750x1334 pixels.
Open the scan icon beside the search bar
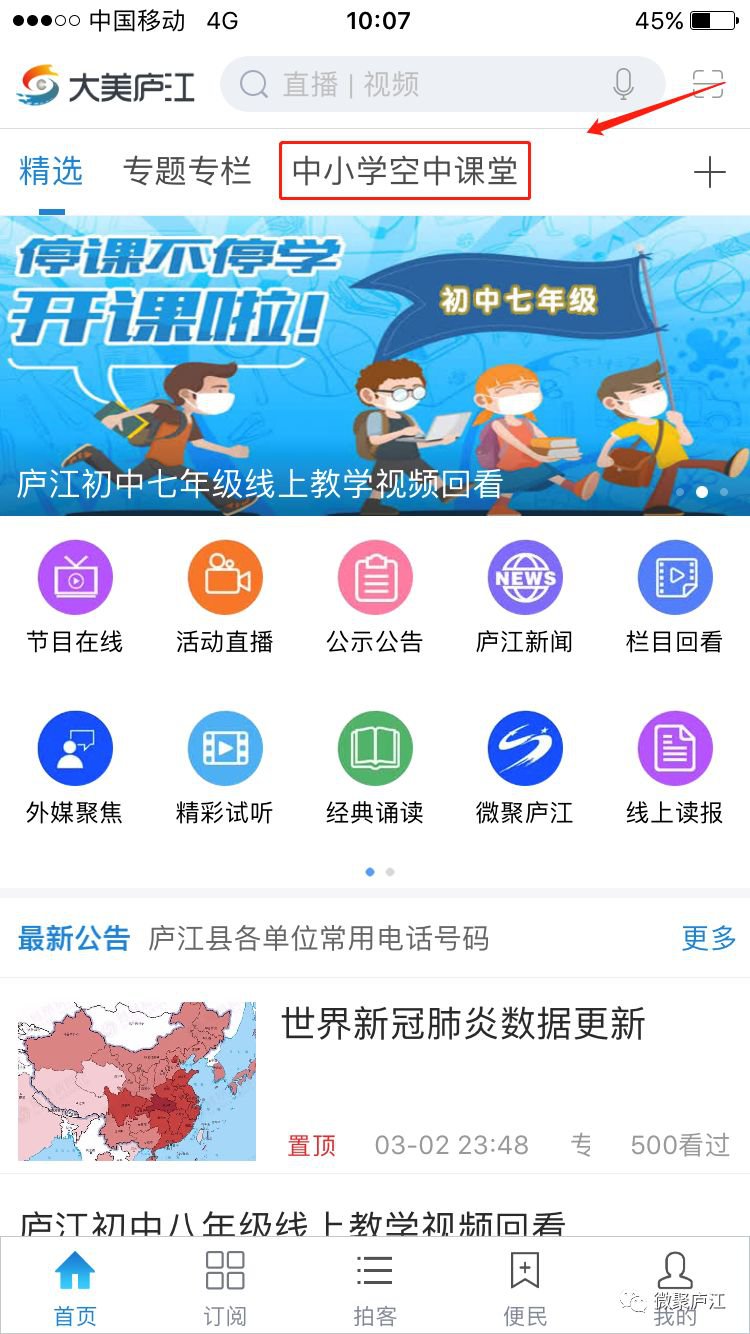(x=708, y=84)
